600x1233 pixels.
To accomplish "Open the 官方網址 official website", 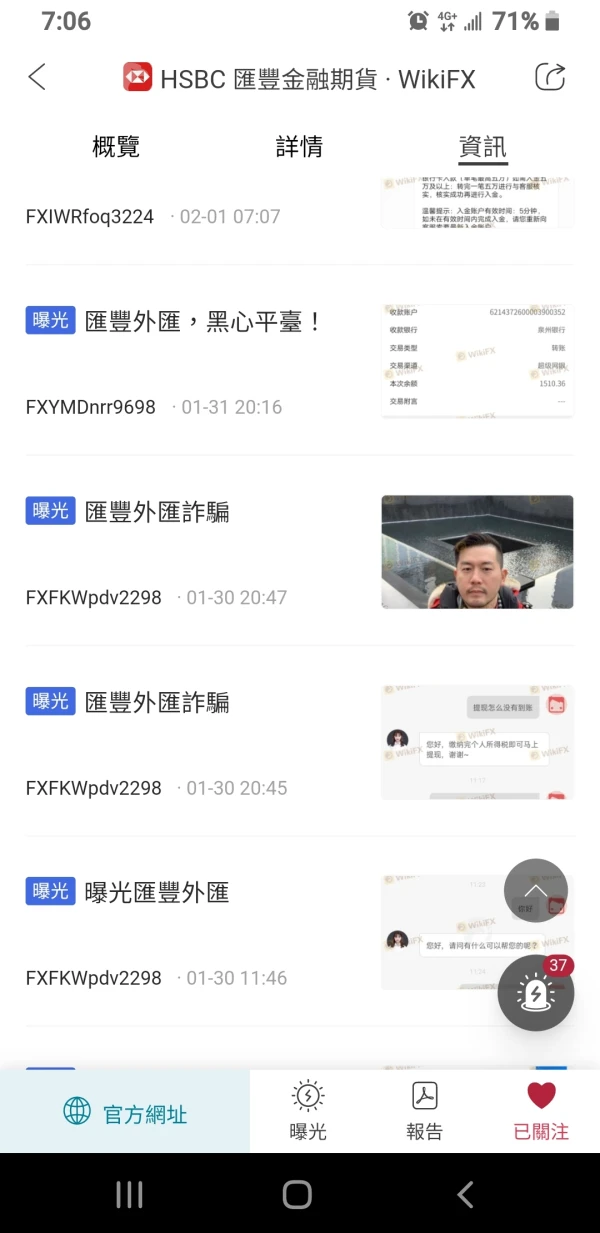I will [x=125, y=1112].
